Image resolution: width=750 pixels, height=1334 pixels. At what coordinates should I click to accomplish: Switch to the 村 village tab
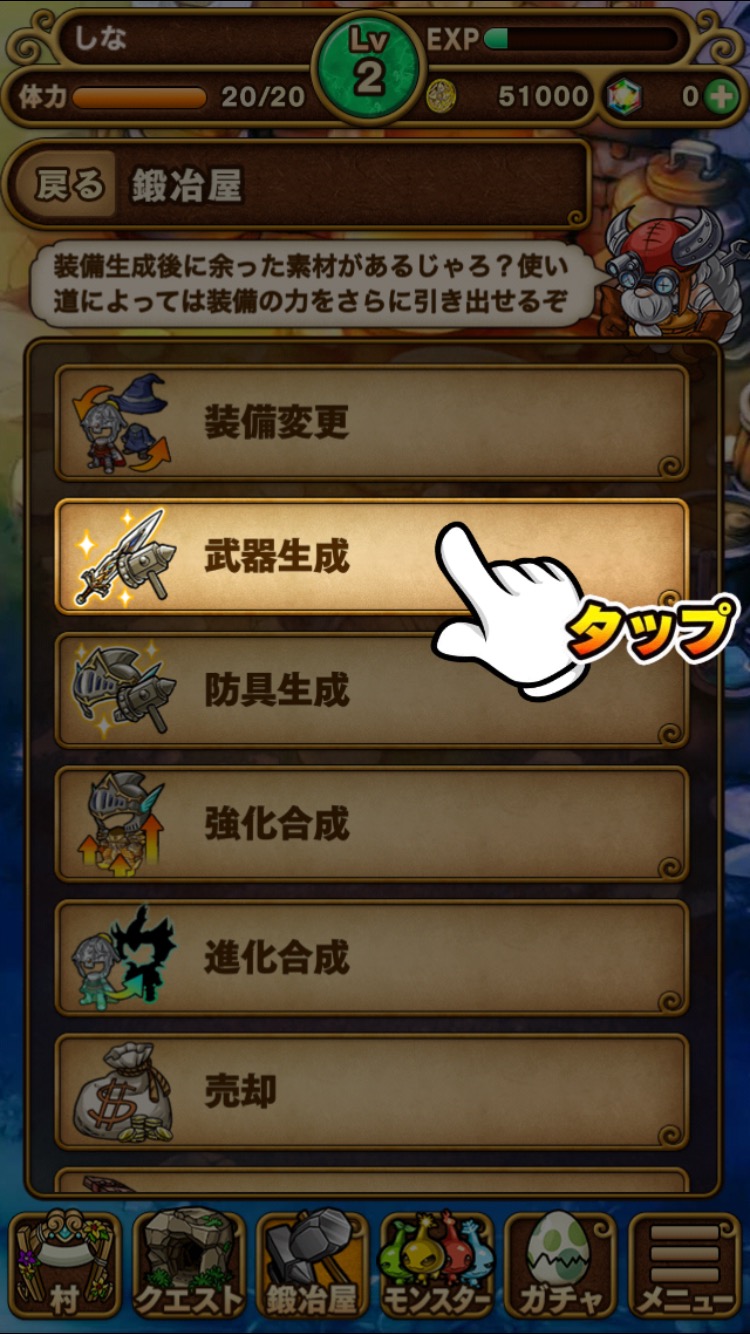tap(64, 1266)
